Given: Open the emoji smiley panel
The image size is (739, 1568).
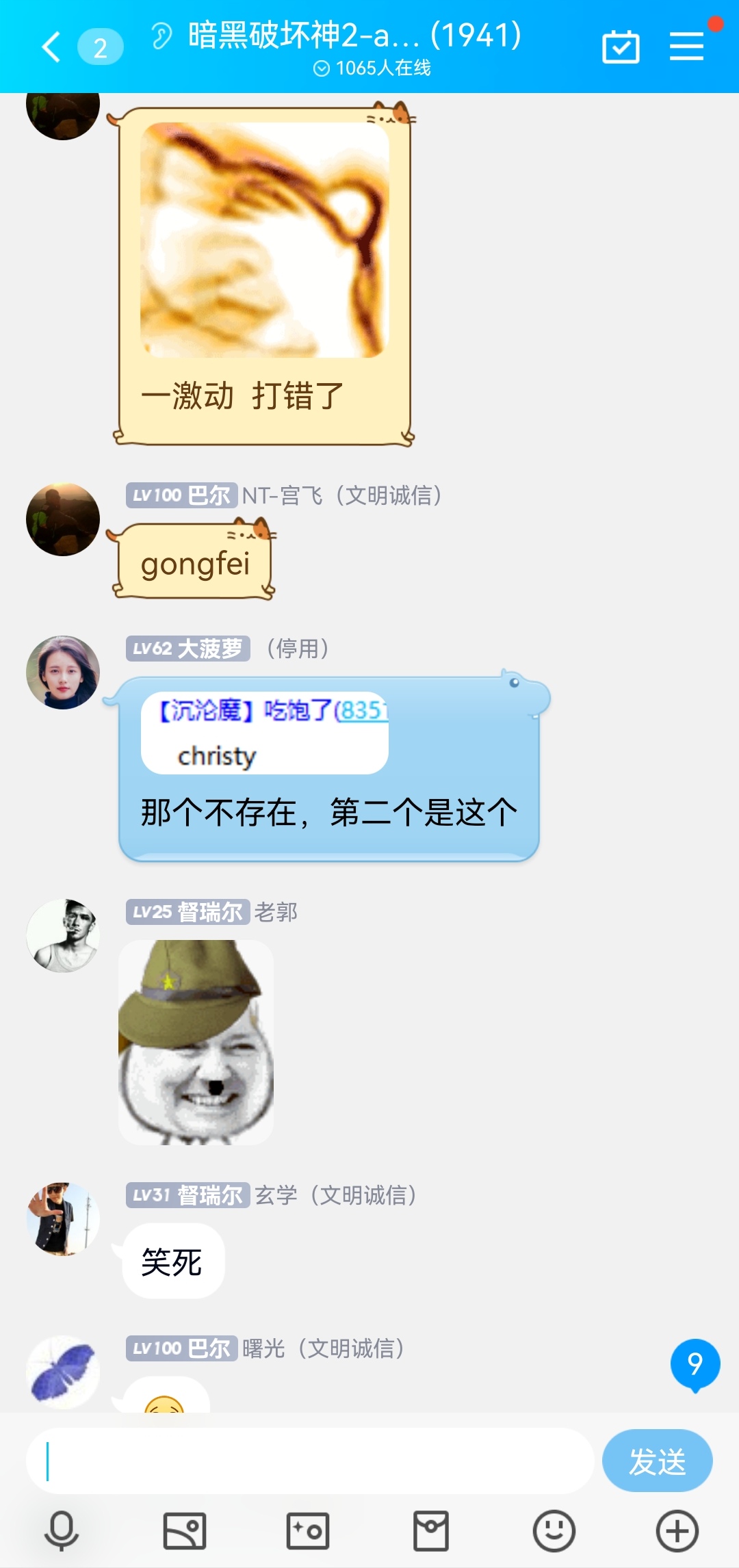Looking at the screenshot, I should coord(554,1530).
